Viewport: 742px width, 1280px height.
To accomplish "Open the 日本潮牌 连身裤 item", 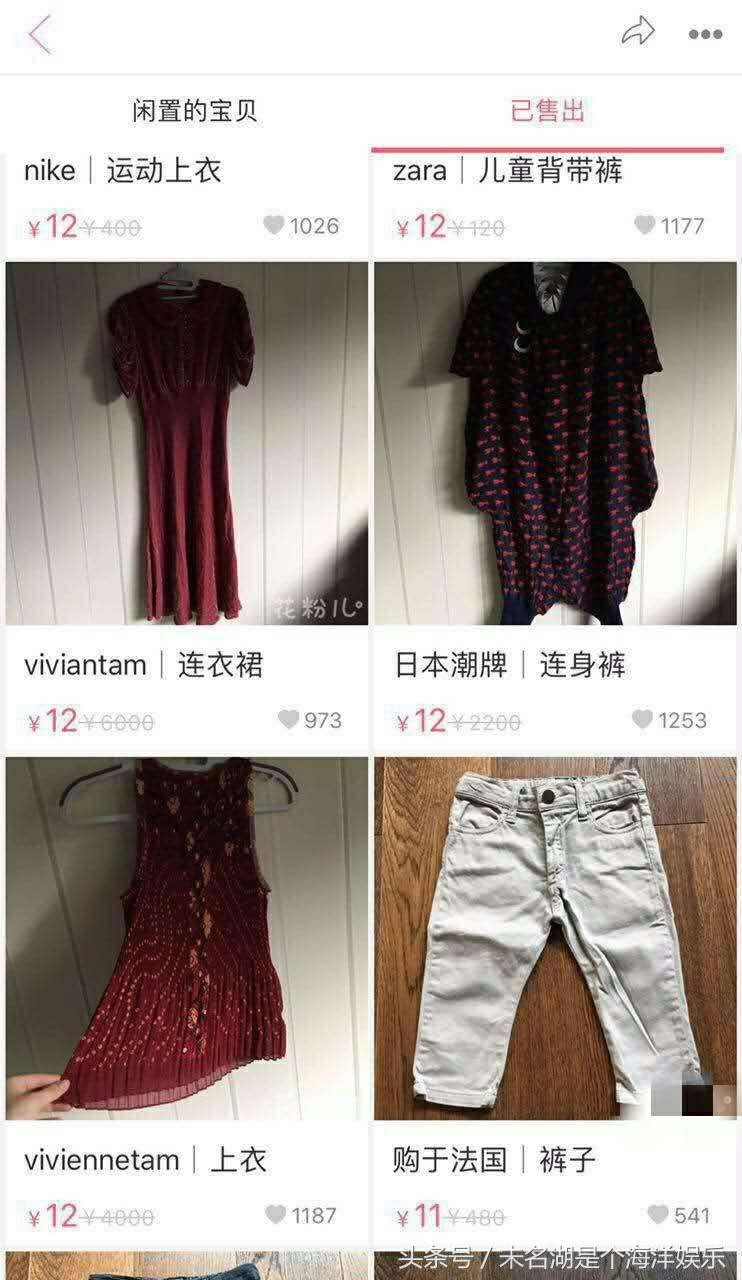I will pyautogui.click(x=555, y=443).
